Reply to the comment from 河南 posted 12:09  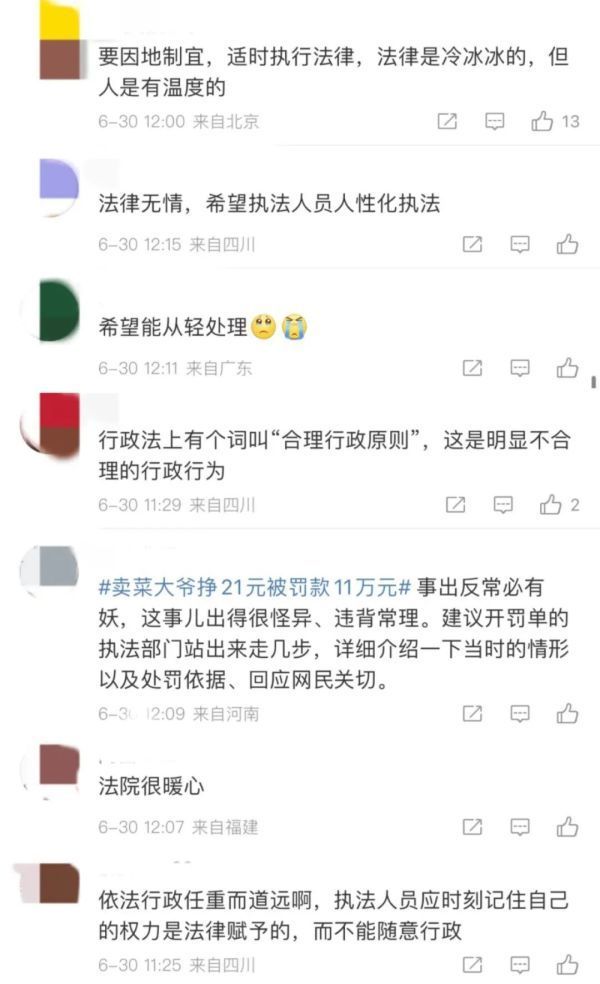pos(519,714)
